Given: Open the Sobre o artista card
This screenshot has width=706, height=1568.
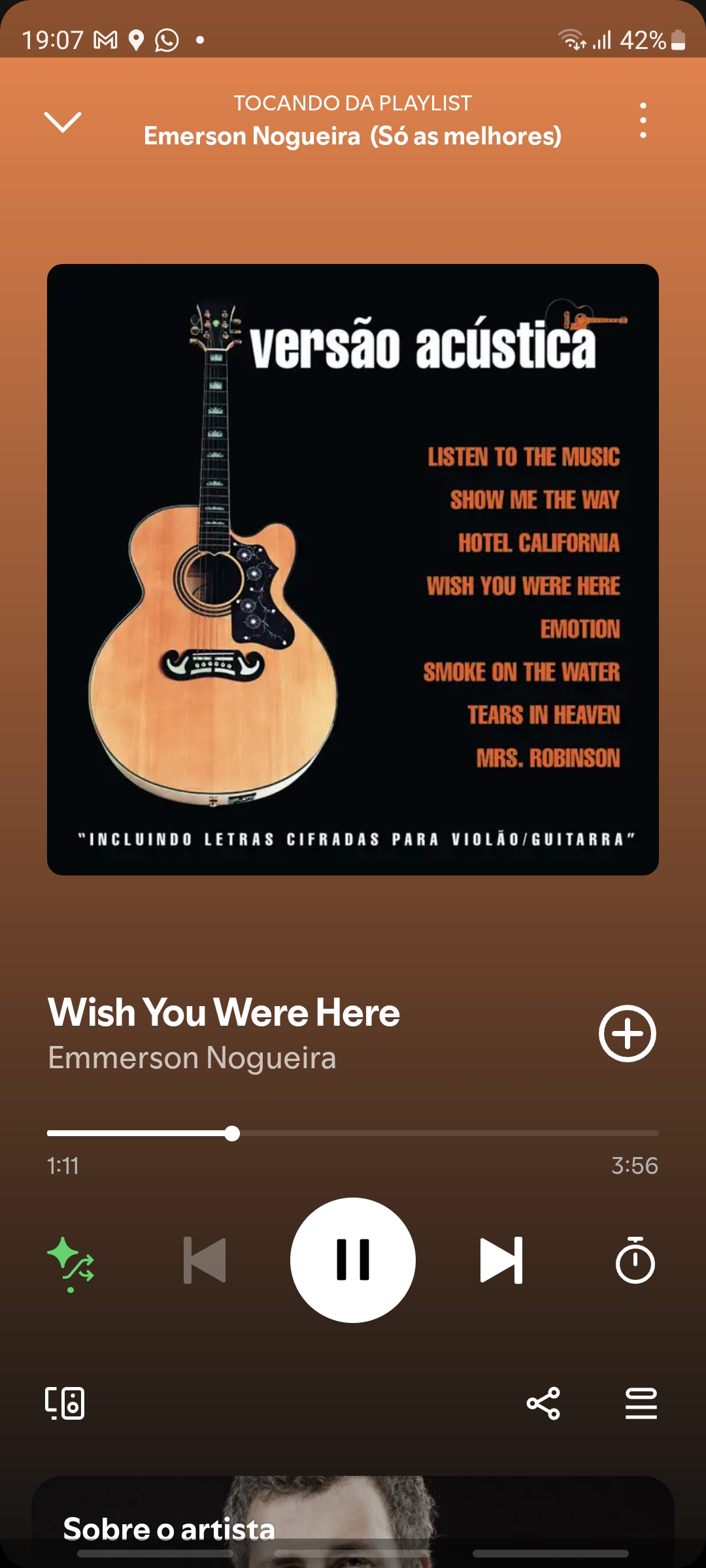Looking at the screenshot, I should coord(353,1522).
